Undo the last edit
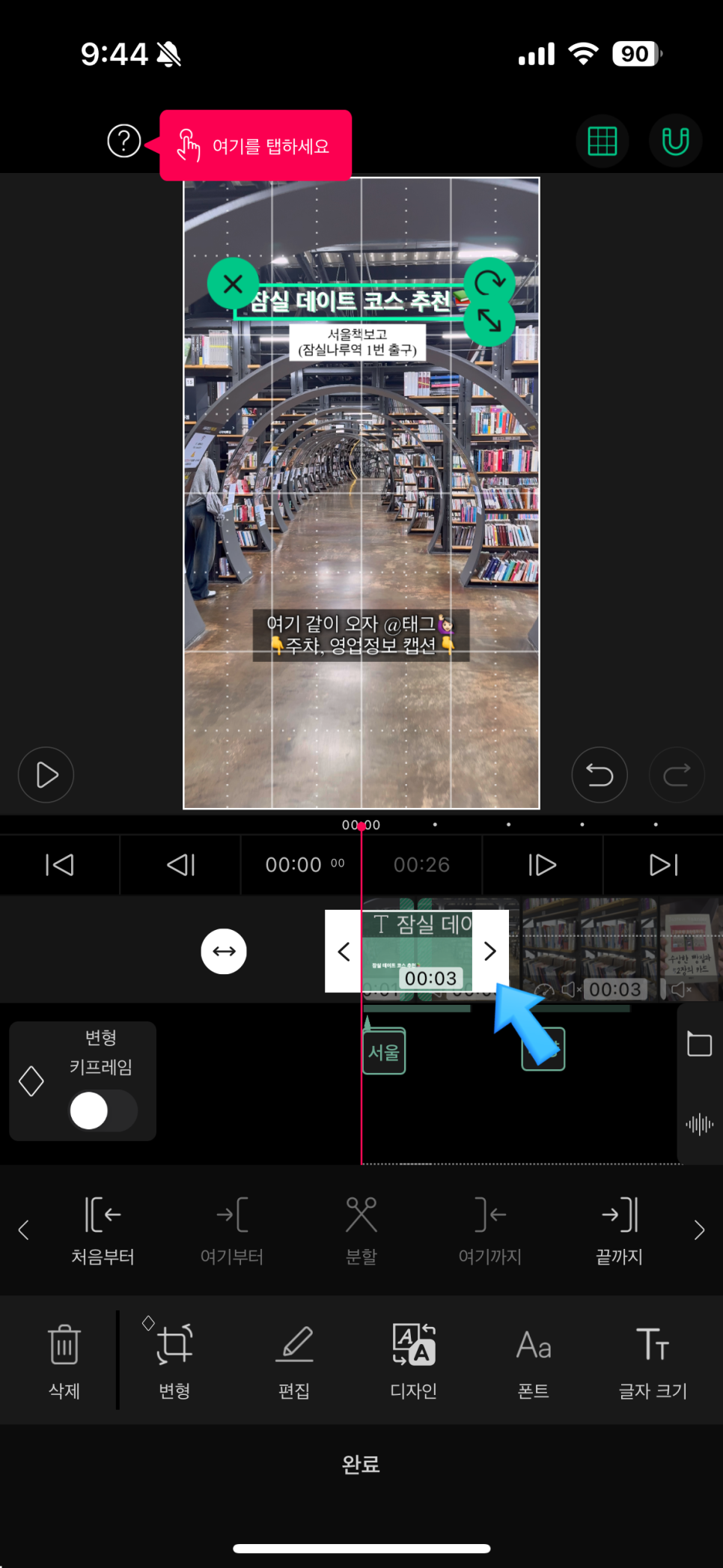This screenshot has width=723, height=1568. coord(599,774)
